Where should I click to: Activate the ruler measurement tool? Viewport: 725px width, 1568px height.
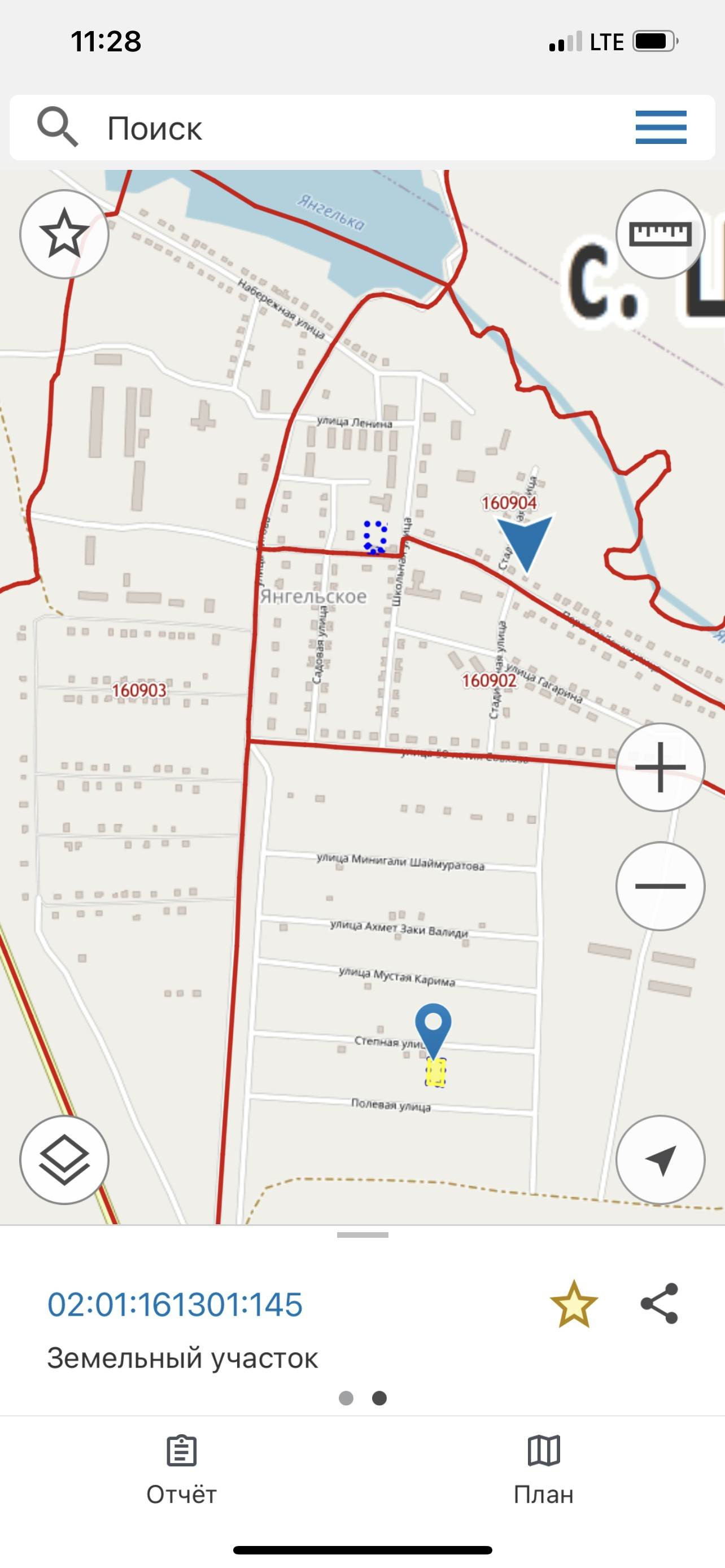pyautogui.click(x=660, y=234)
